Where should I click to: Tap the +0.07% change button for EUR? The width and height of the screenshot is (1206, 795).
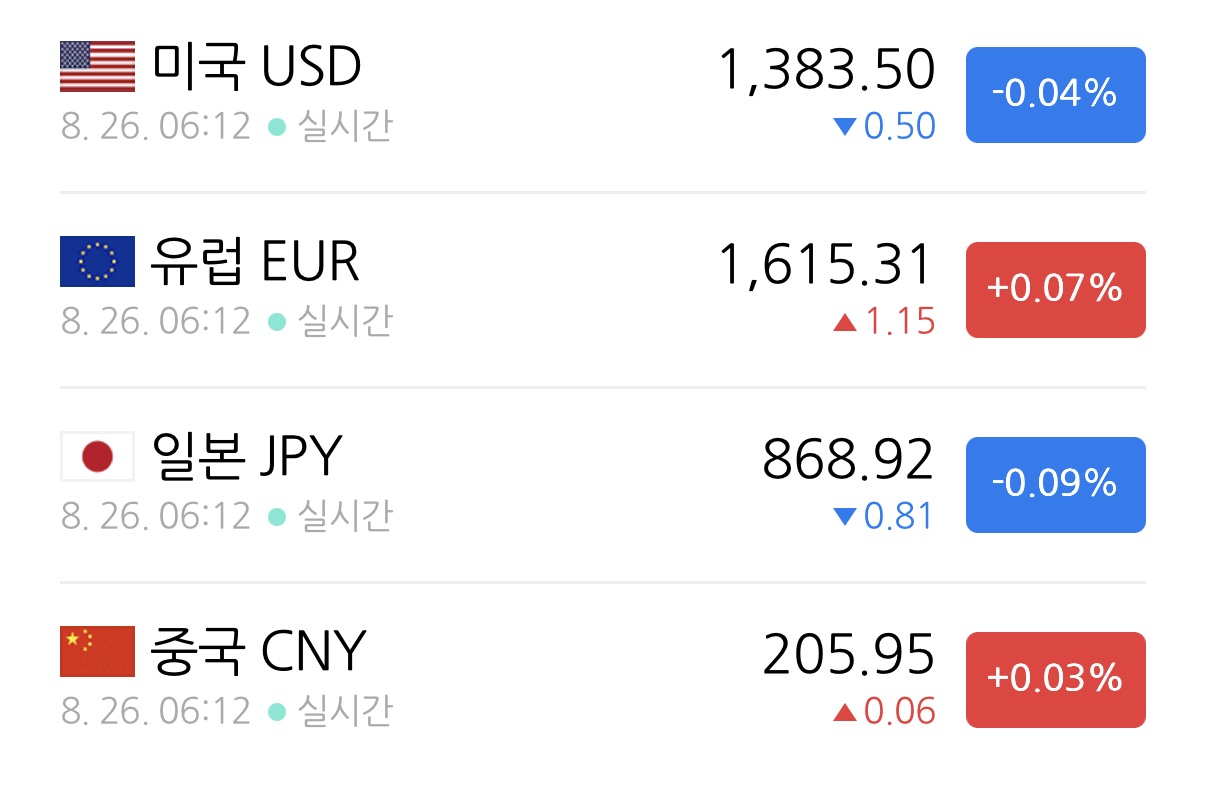click(x=1055, y=290)
